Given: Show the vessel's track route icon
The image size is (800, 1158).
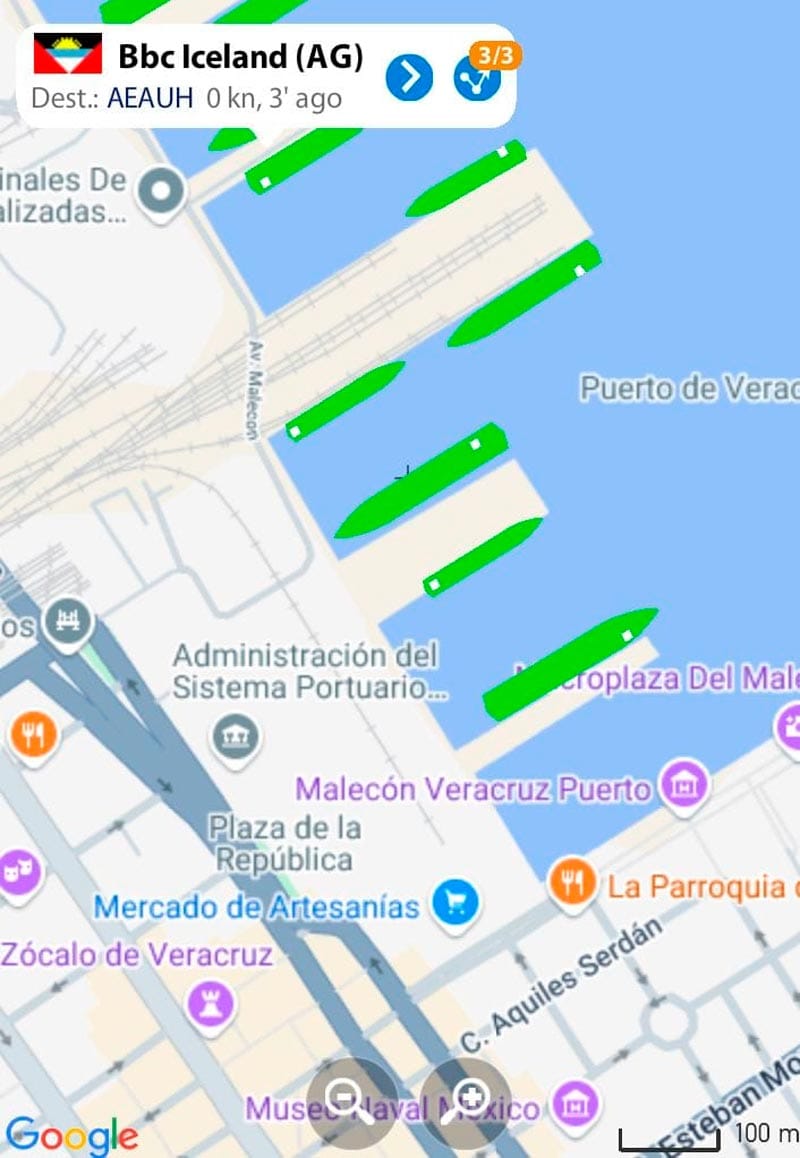Looking at the screenshot, I should pos(477,77).
